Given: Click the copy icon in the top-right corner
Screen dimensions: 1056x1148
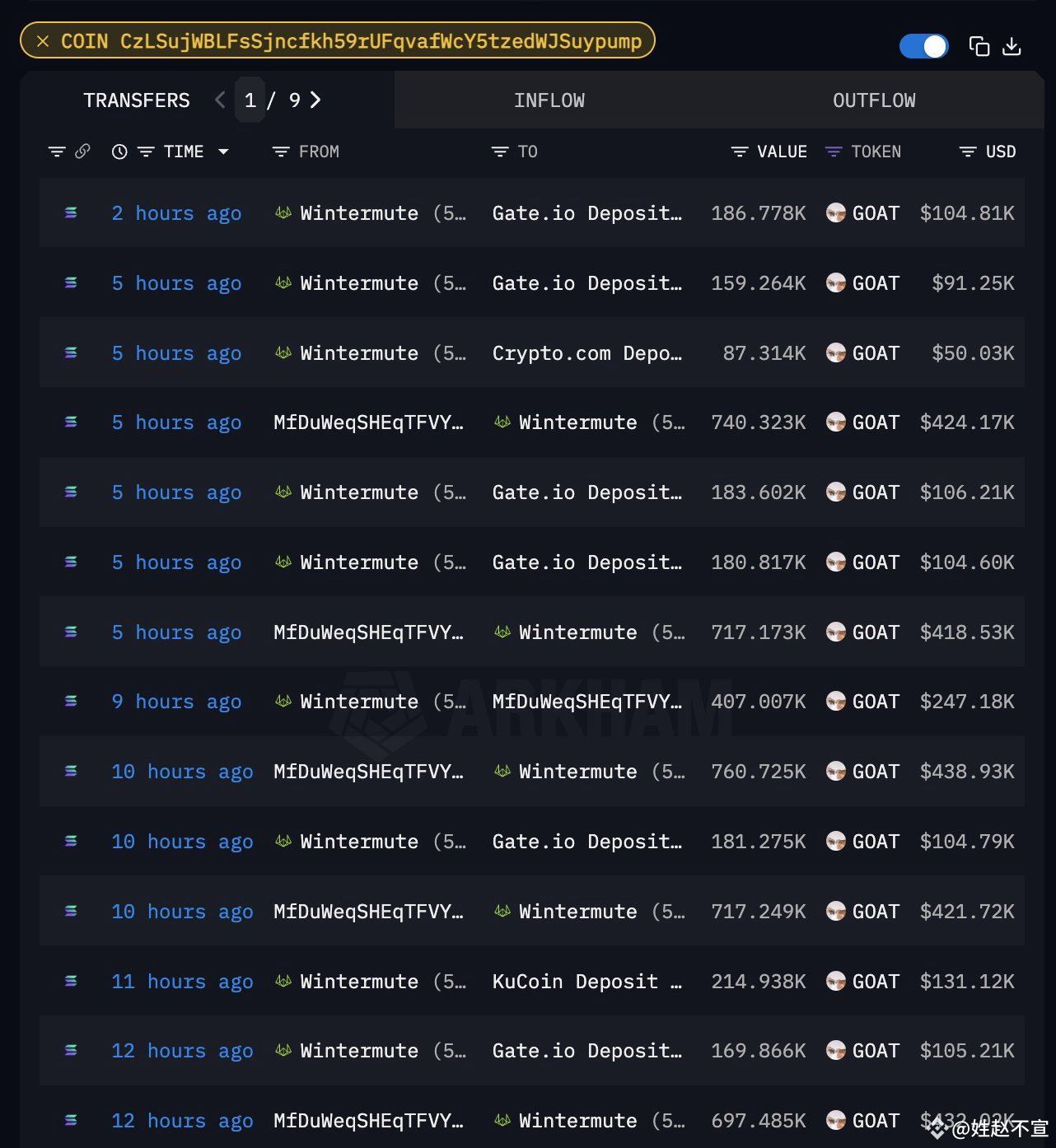Looking at the screenshot, I should pyautogui.click(x=979, y=46).
